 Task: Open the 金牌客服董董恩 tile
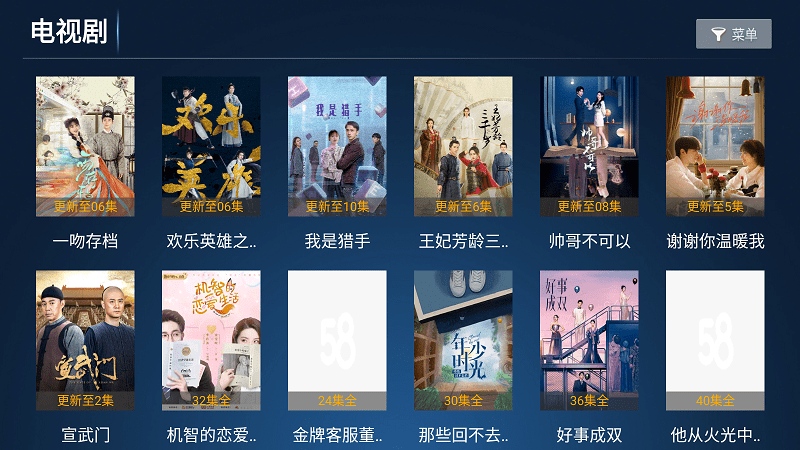337,340
